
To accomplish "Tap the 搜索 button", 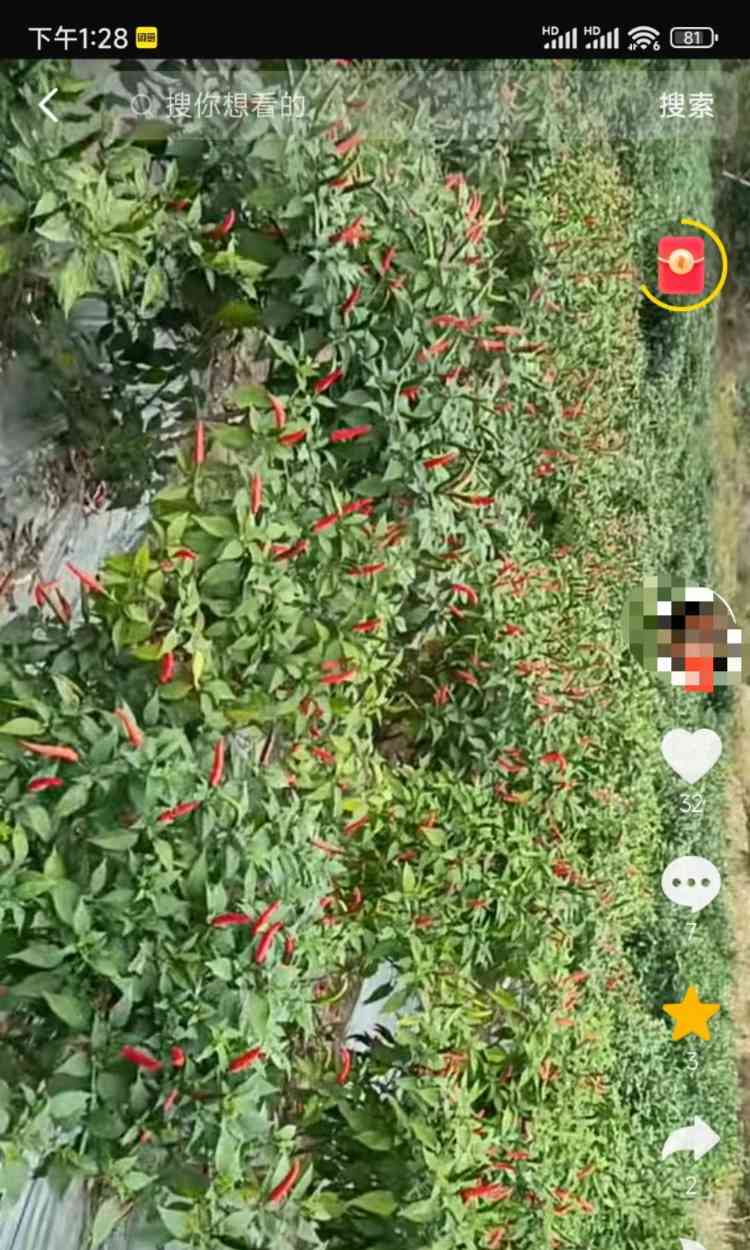I will pyautogui.click(x=686, y=105).
